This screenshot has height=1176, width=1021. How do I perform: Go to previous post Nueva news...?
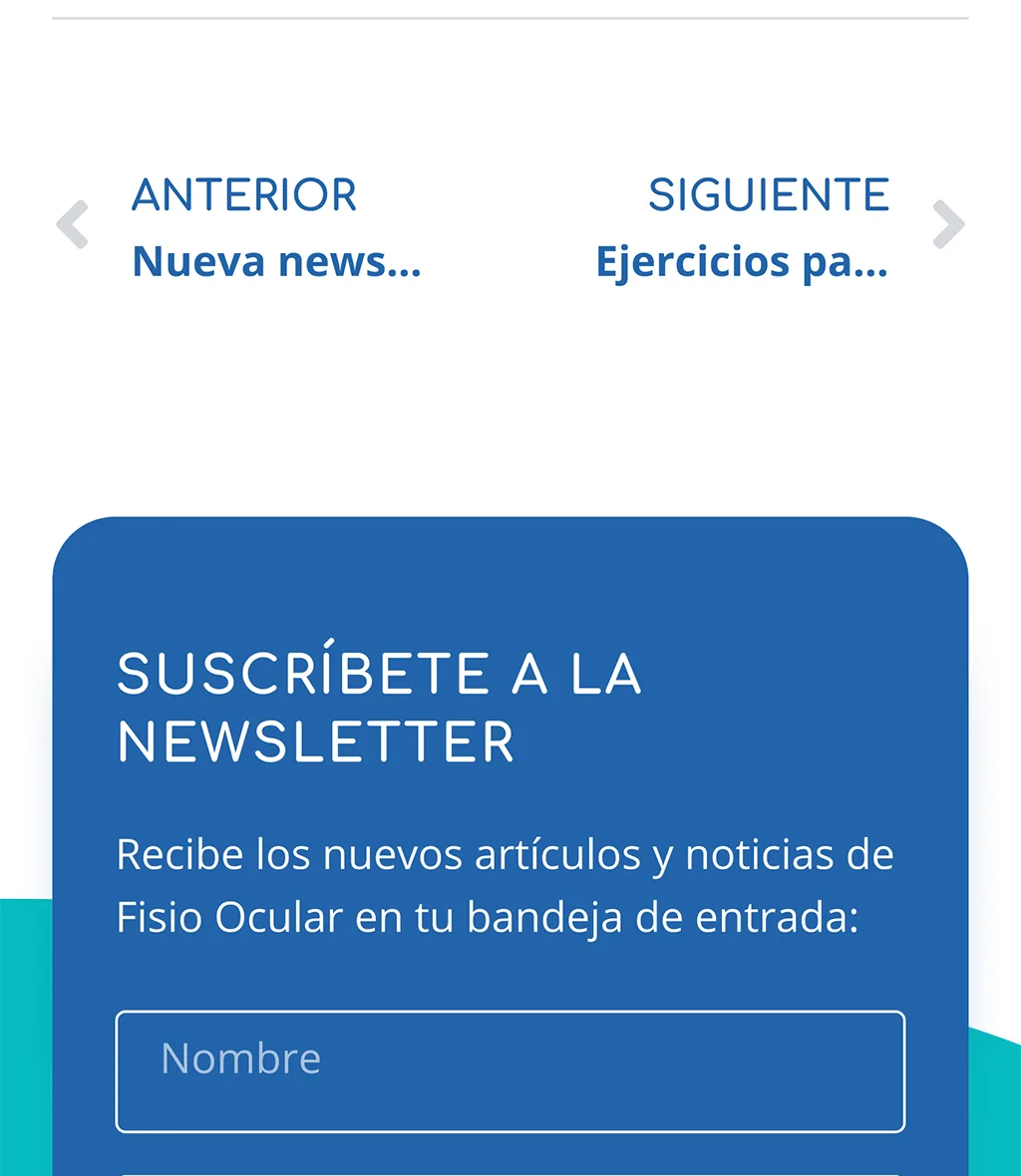coord(276,261)
